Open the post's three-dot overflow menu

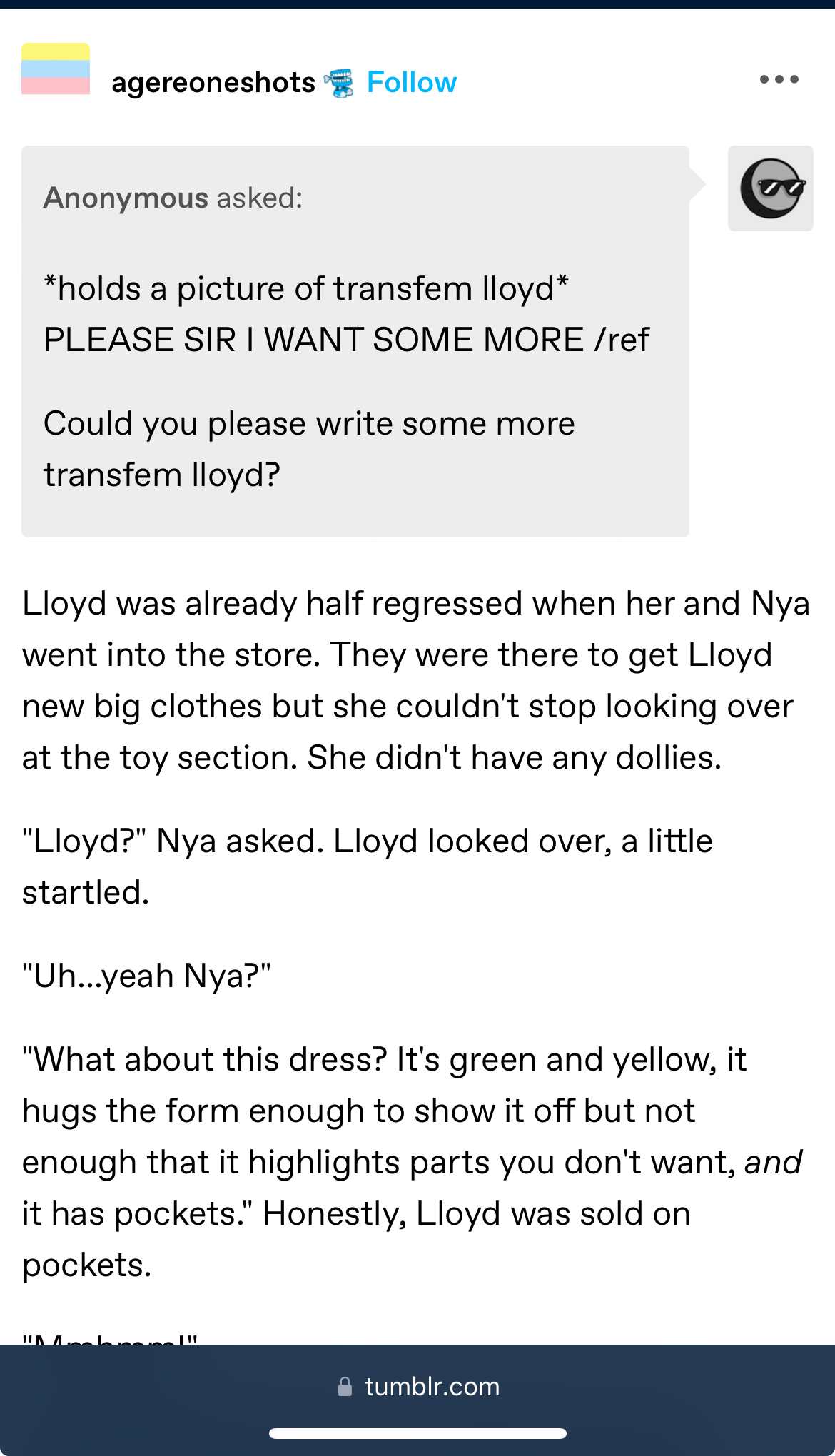779,79
